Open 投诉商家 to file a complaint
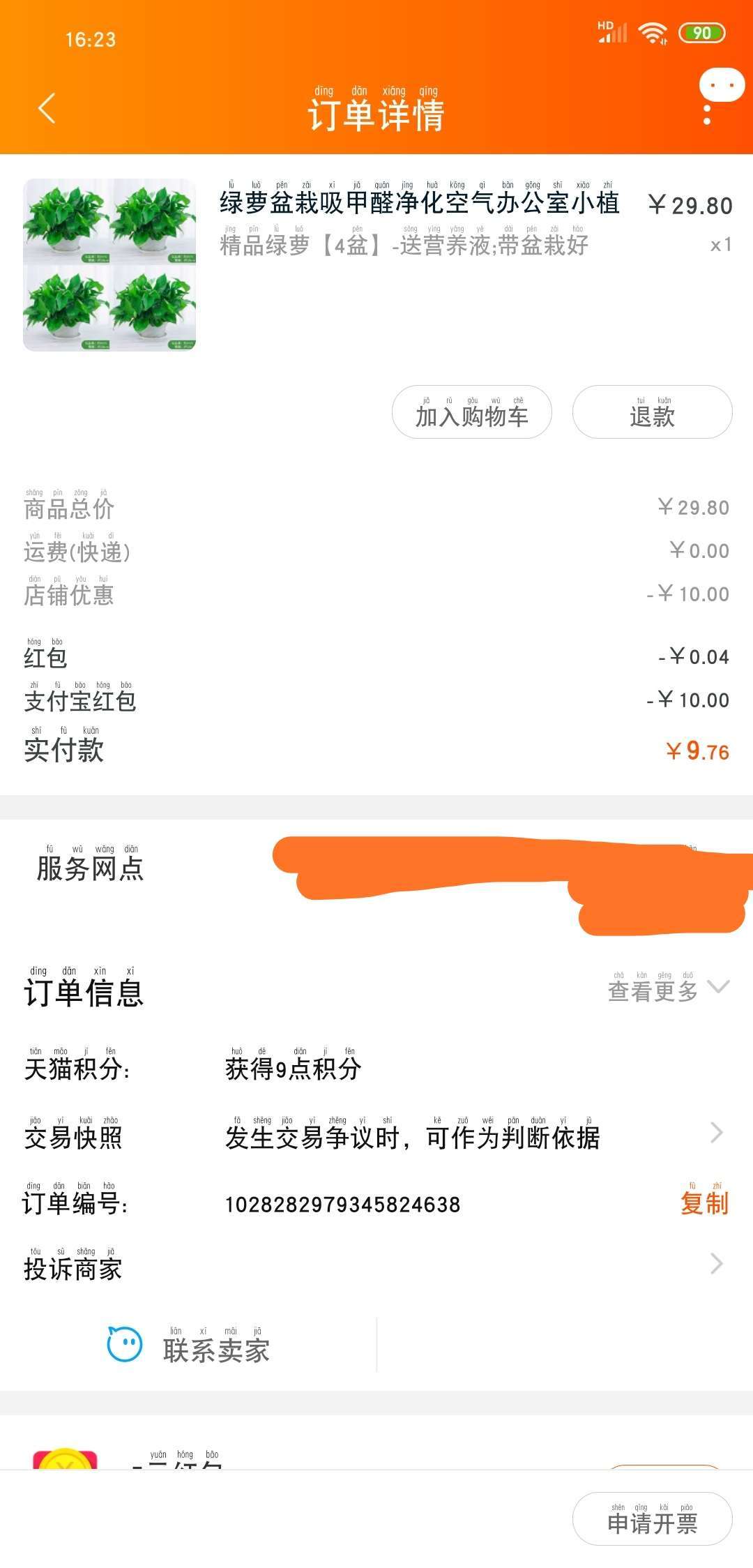This screenshot has height=1568, width=753. [x=376, y=1264]
